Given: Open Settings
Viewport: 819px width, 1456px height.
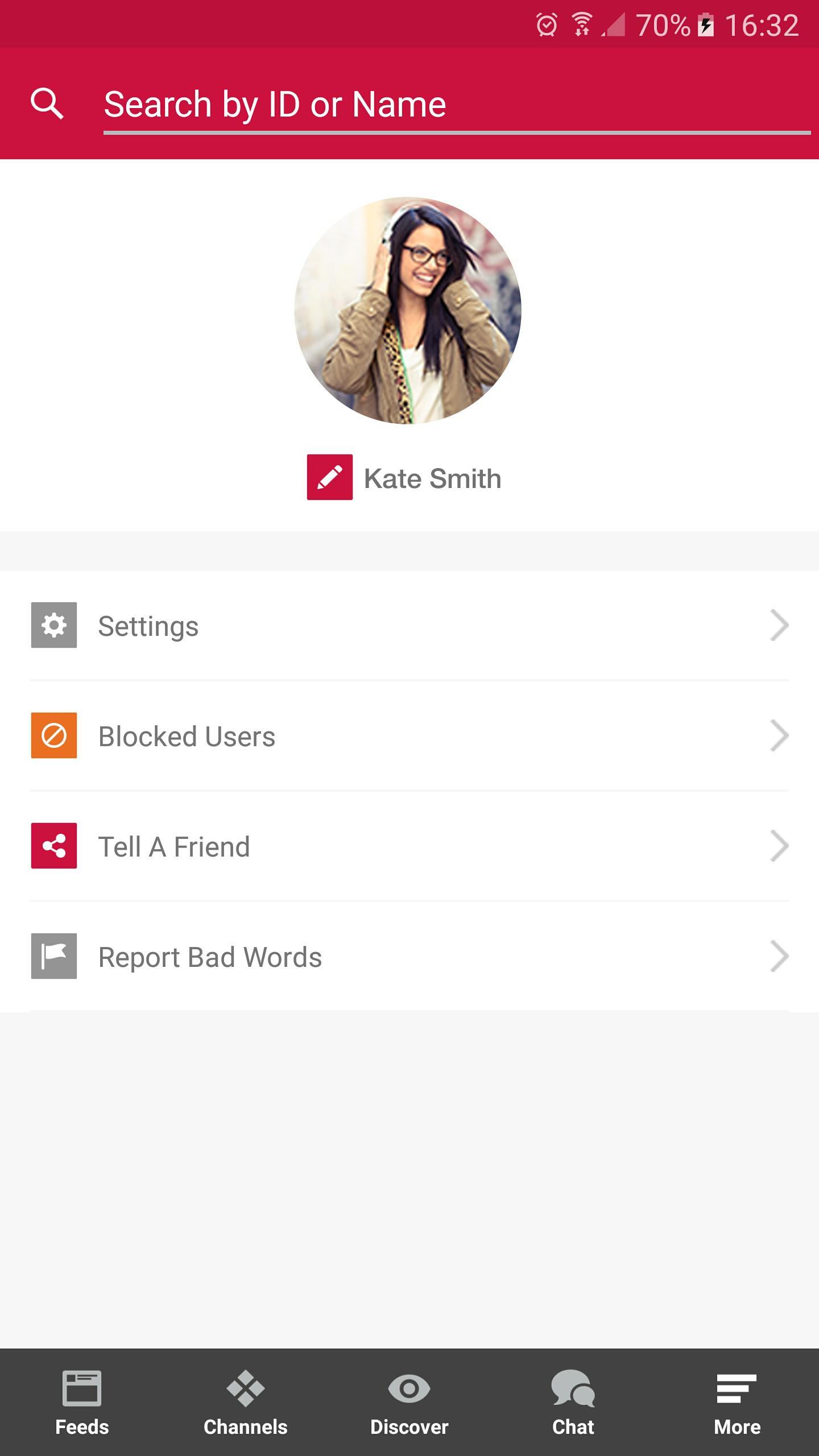Looking at the screenshot, I should point(409,626).
